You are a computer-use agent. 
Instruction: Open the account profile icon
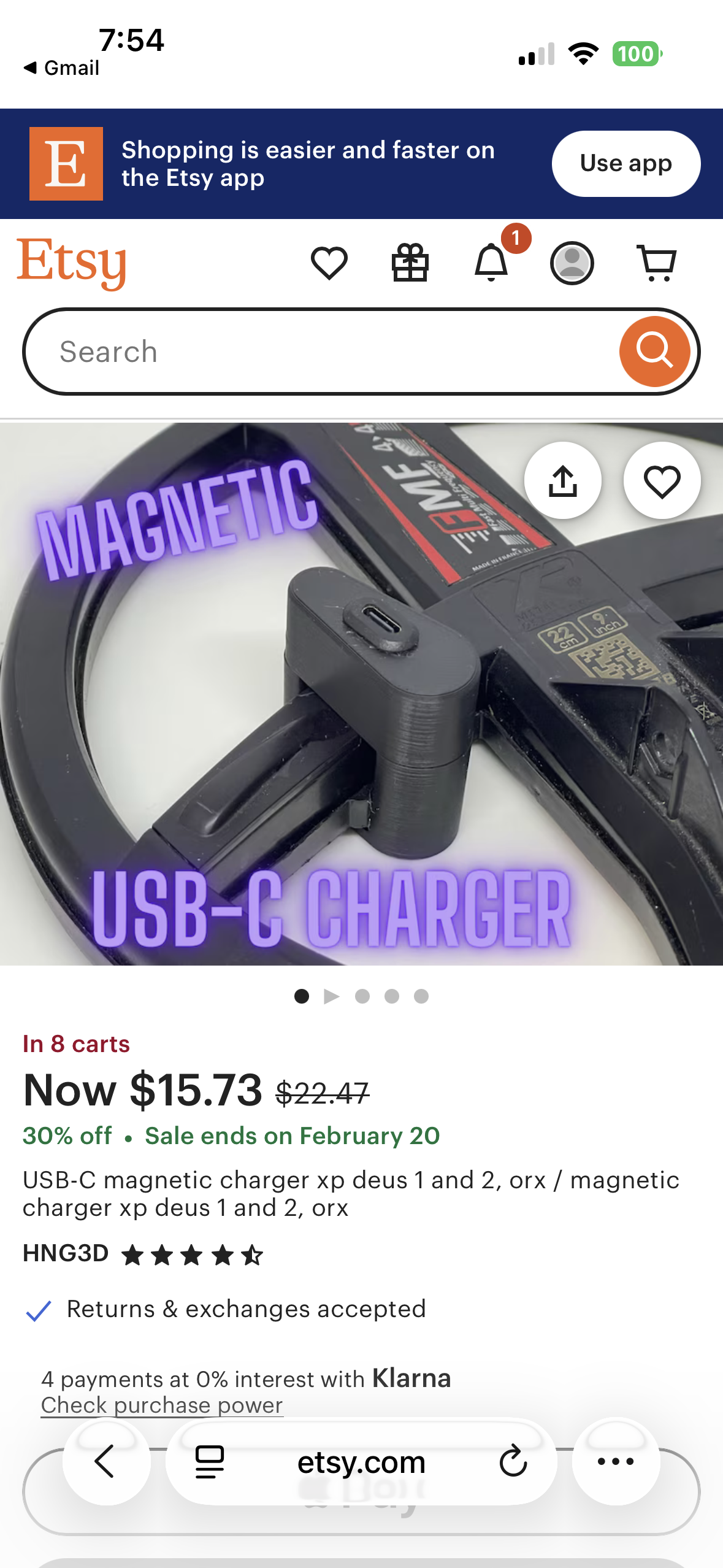click(x=572, y=263)
